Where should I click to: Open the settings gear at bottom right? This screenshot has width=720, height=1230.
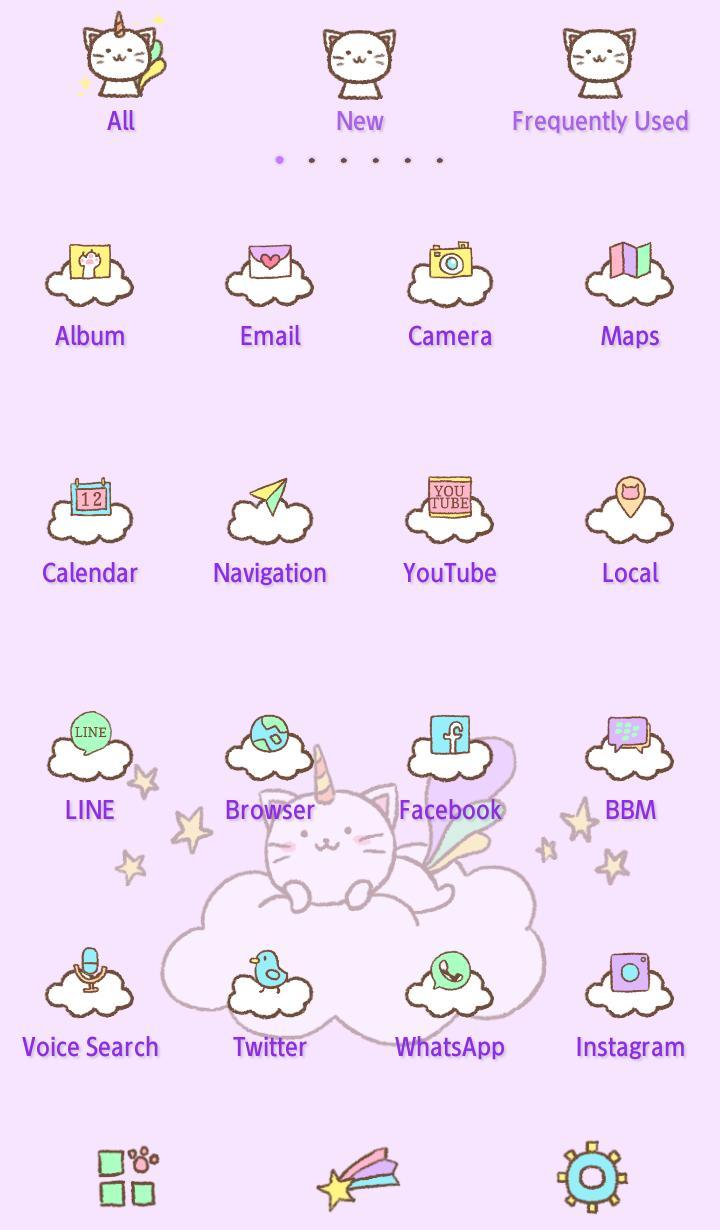pyautogui.click(x=592, y=1178)
